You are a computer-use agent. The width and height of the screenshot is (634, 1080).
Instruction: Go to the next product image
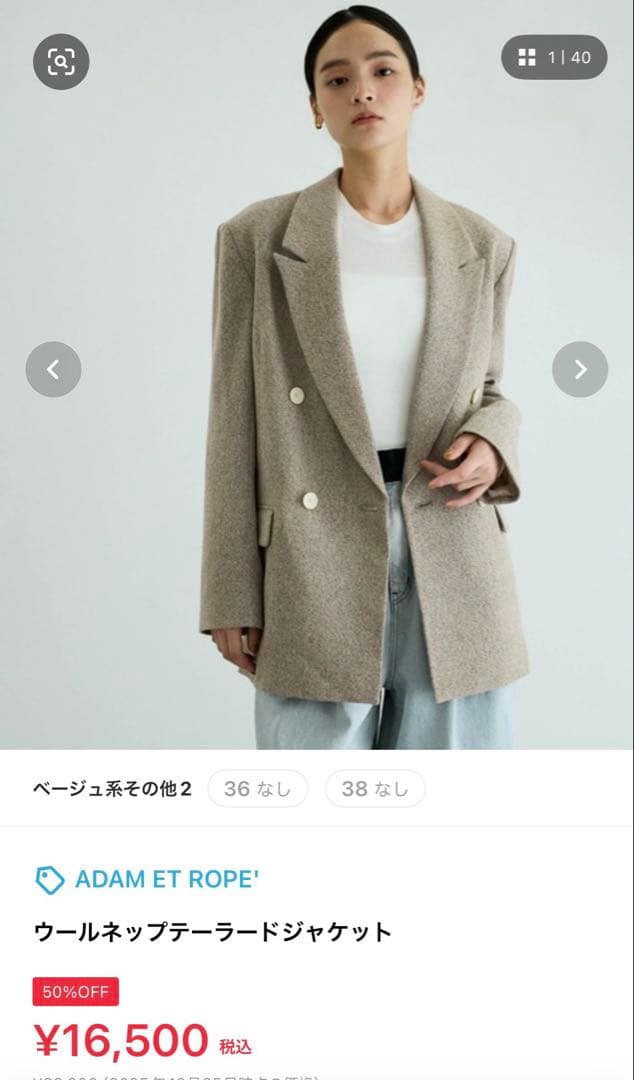(x=580, y=369)
